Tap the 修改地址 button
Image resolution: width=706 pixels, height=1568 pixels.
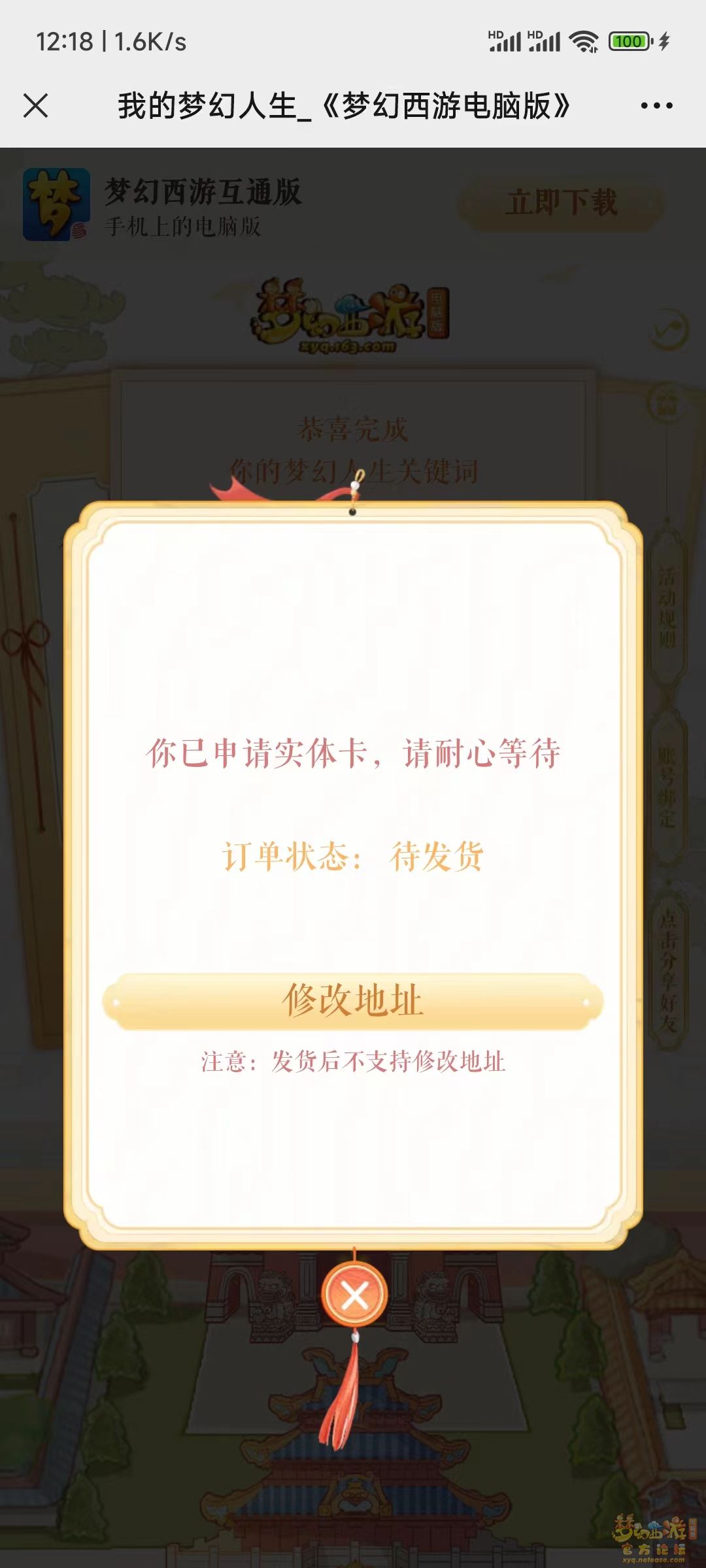[x=353, y=1001]
